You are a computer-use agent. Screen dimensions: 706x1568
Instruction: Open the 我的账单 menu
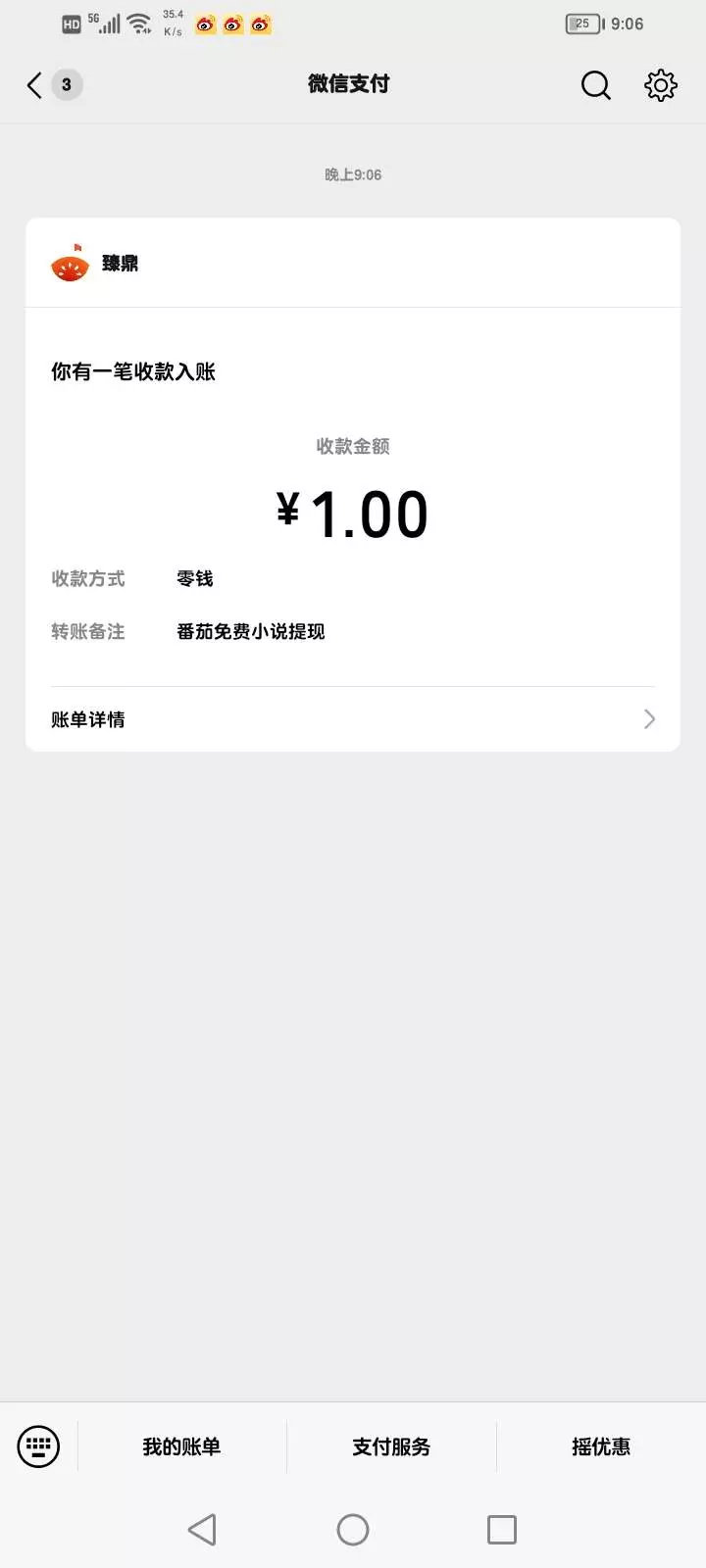(x=181, y=1446)
